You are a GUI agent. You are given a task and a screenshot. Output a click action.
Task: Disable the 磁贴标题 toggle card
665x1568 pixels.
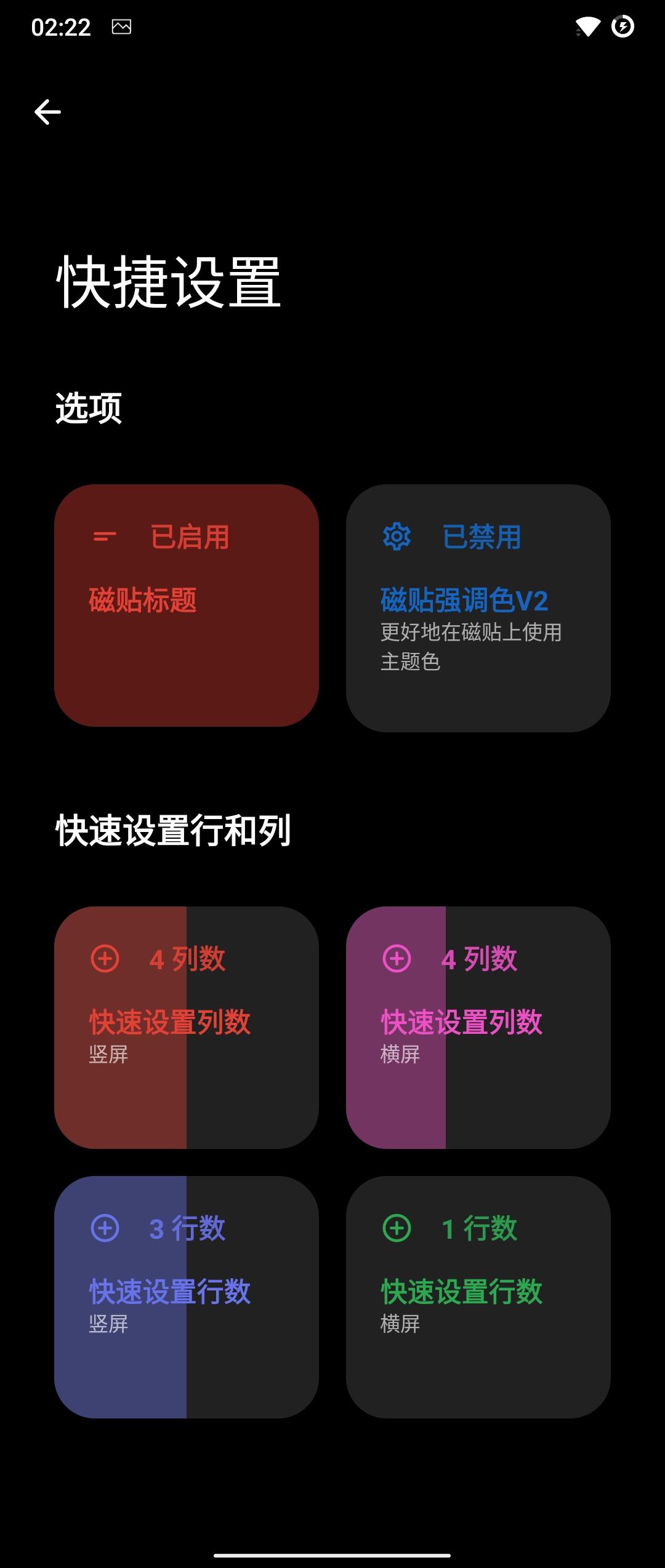186,606
